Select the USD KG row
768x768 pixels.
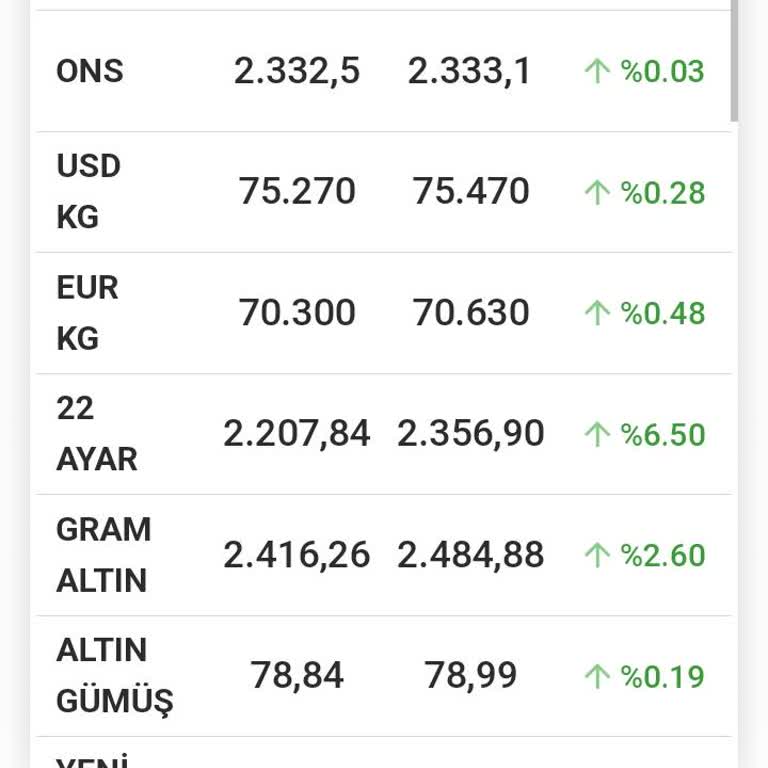[380, 192]
